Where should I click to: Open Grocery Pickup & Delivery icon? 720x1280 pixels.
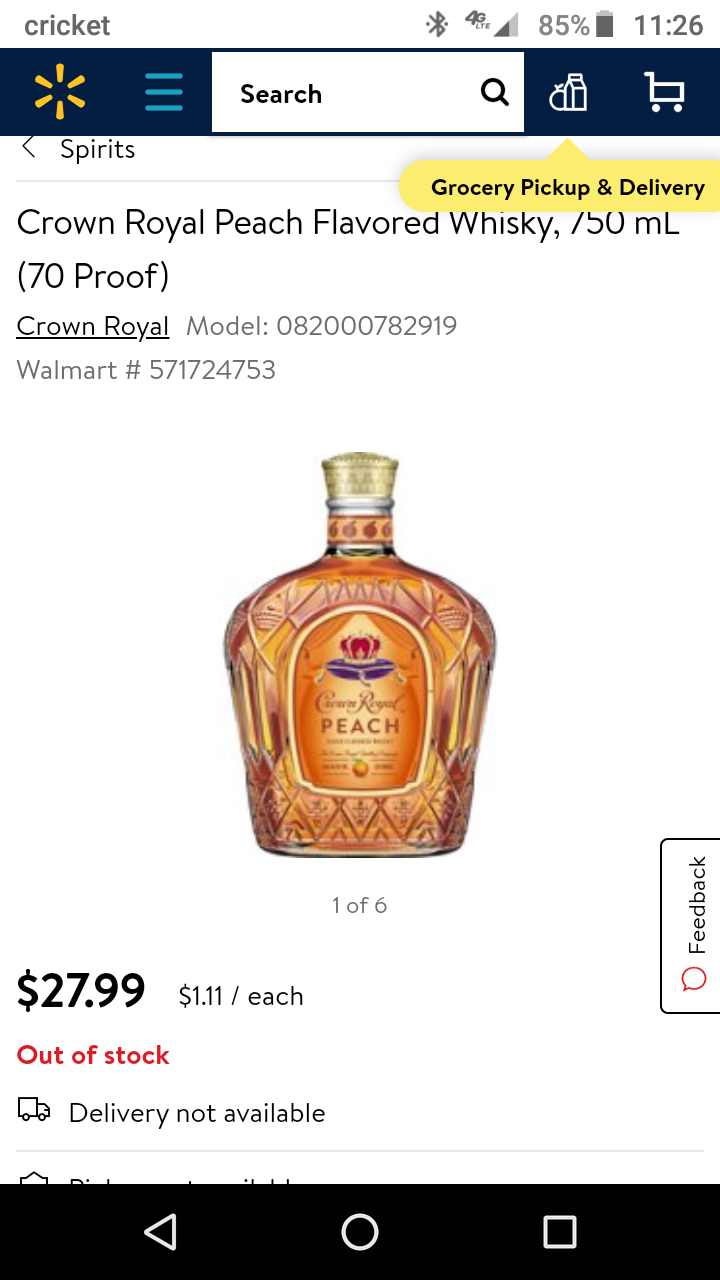pyautogui.click(x=568, y=93)
